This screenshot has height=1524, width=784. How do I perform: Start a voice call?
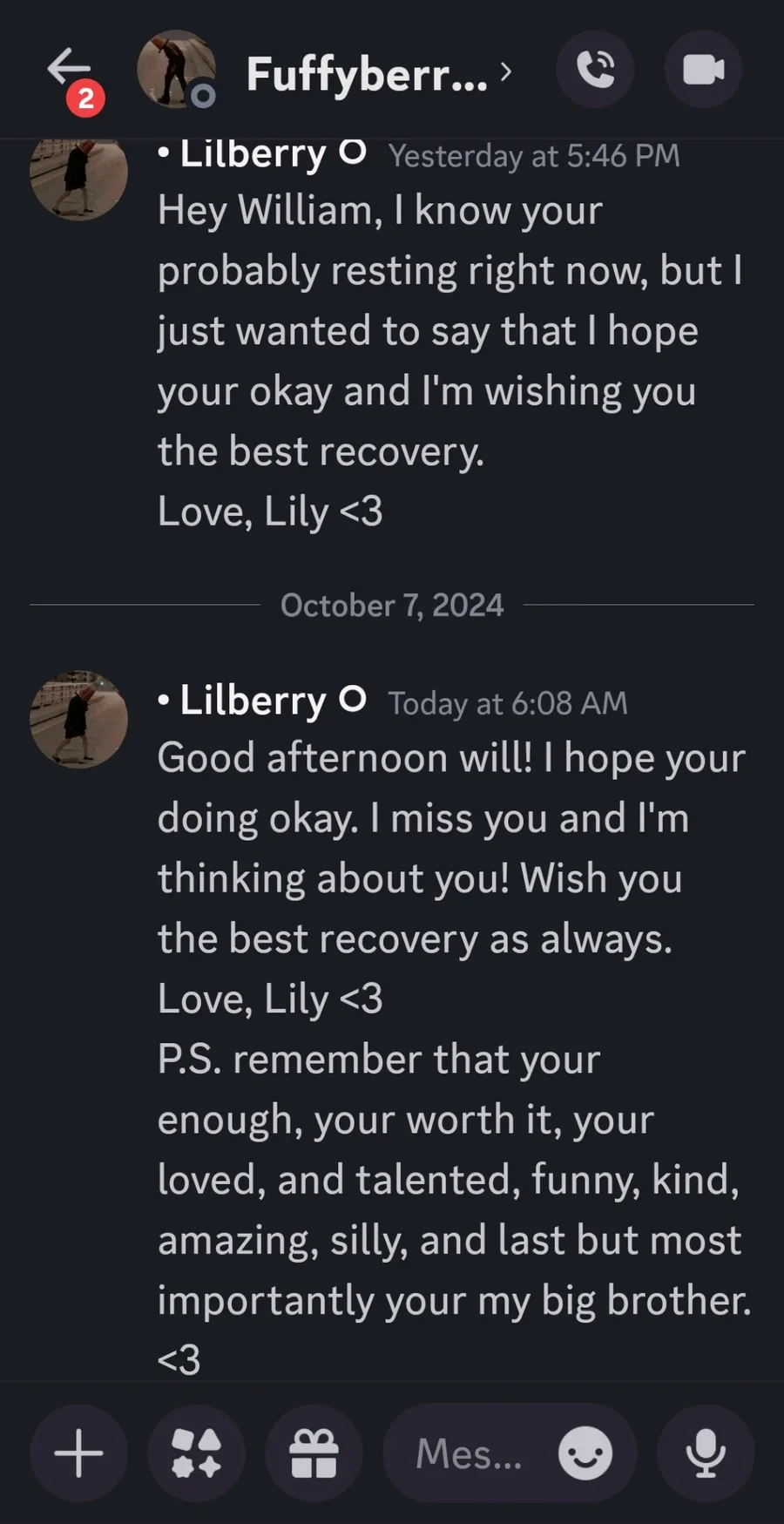click(595, 70)
